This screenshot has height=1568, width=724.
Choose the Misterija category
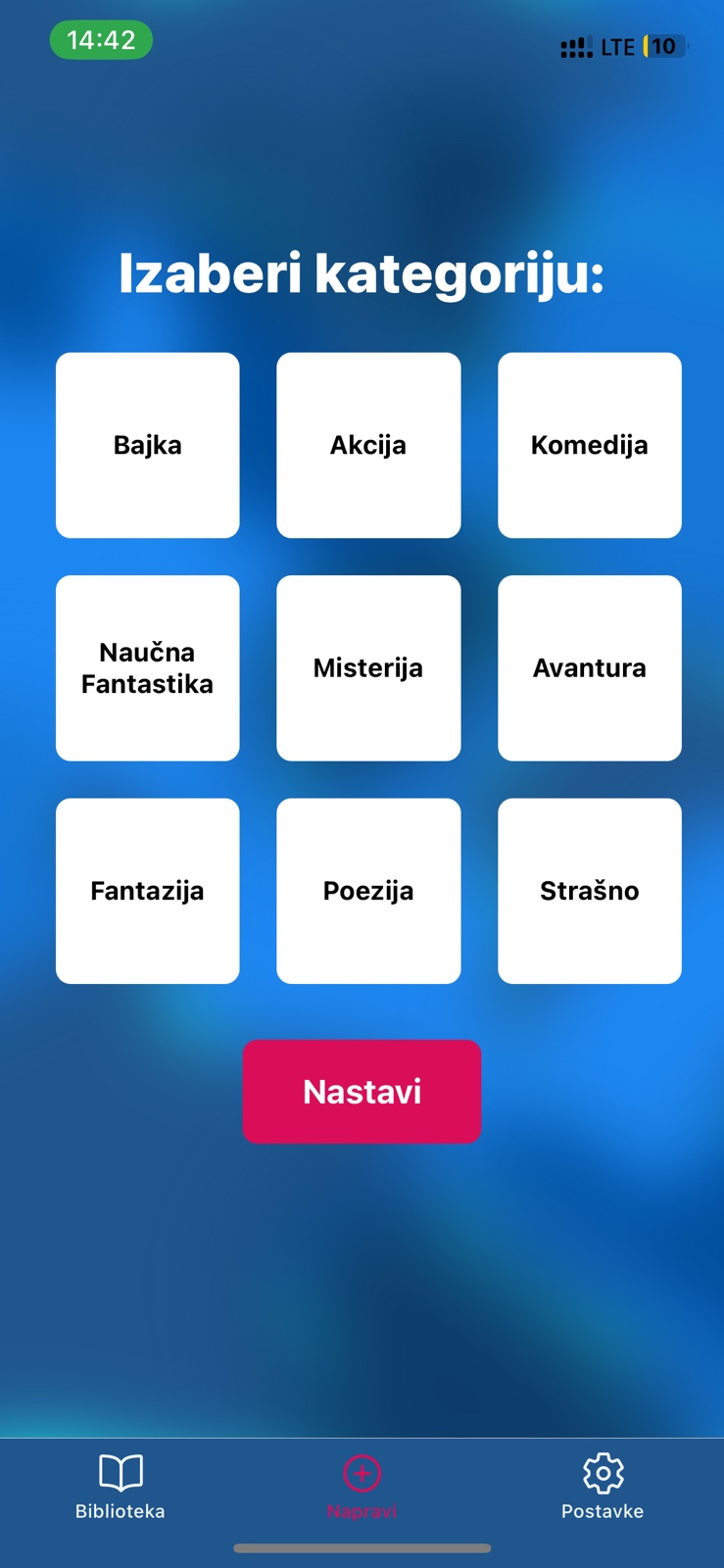[368, 667]
